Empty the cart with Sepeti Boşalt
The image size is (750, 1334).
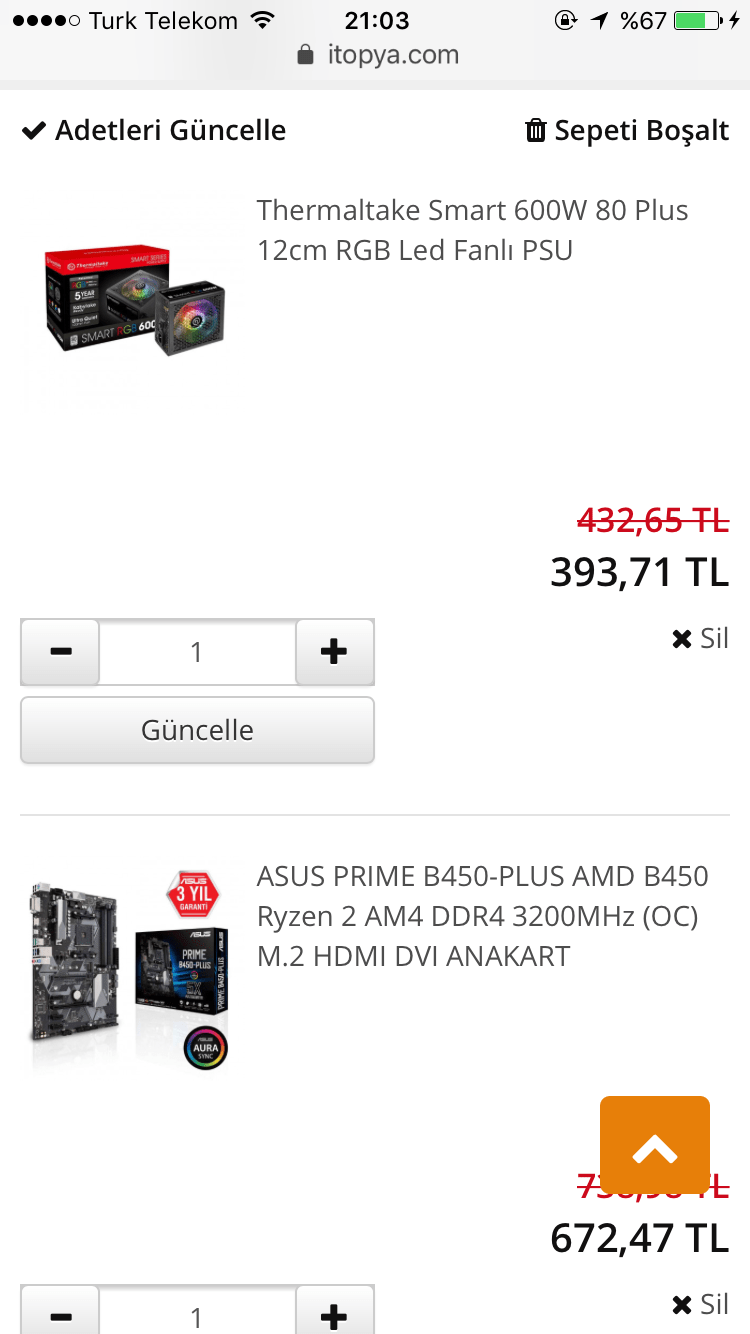pyautogui.click(x=627, y=131)
